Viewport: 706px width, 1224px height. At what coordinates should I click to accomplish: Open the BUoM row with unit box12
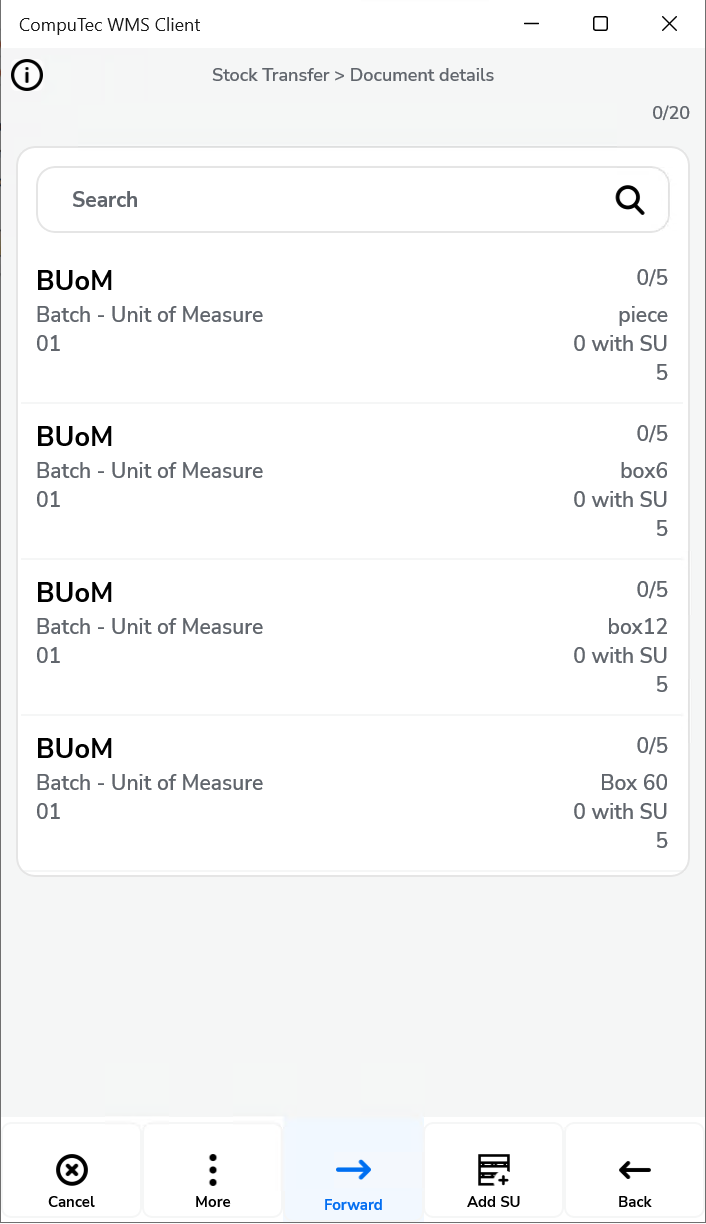[x=352, y=638]
